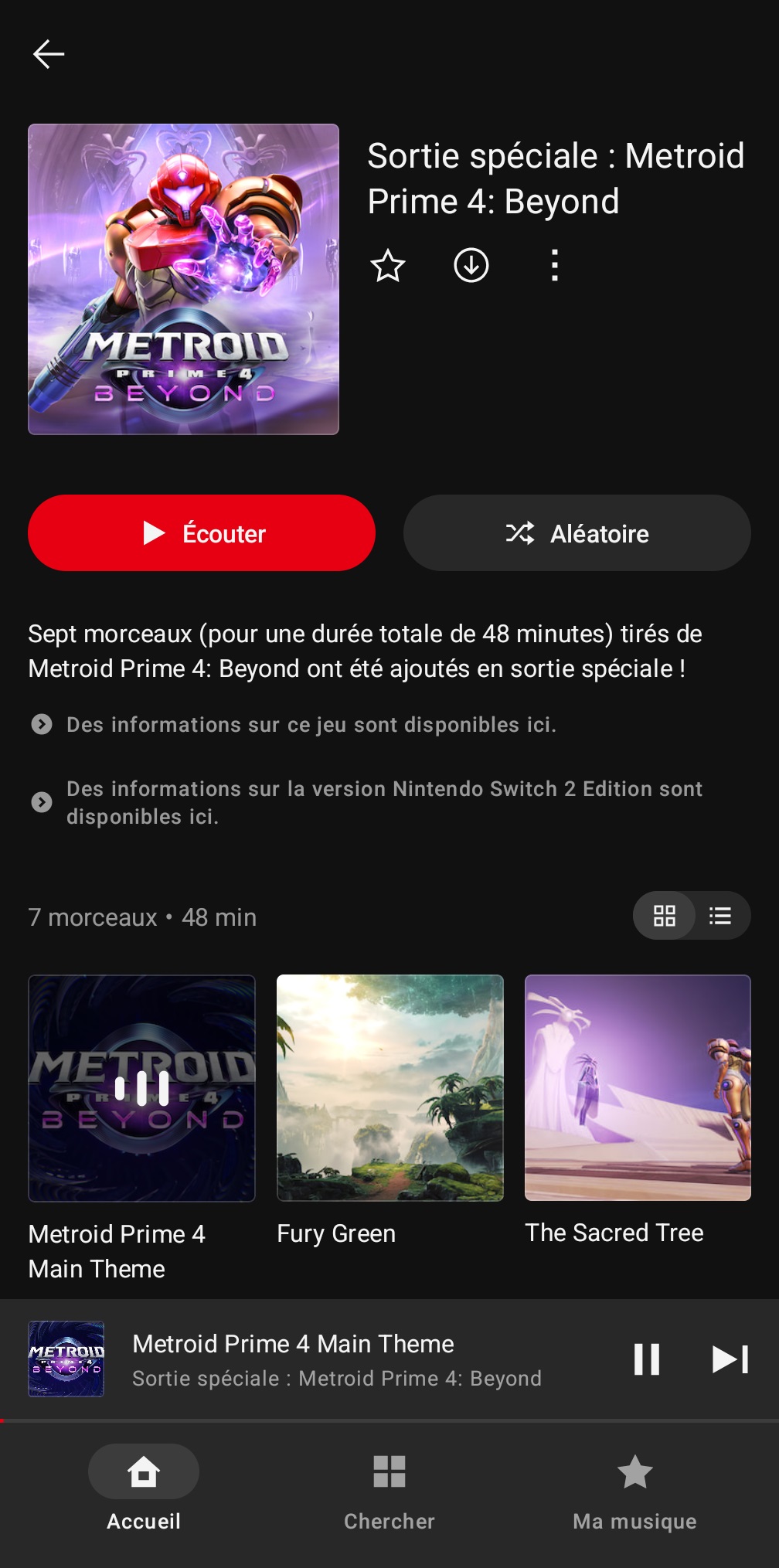This screenshot has height=1568, width=779.
Task: Download the Metroid Prime 4 playlist
Action: pyautogui.click(x=471, y=266)
